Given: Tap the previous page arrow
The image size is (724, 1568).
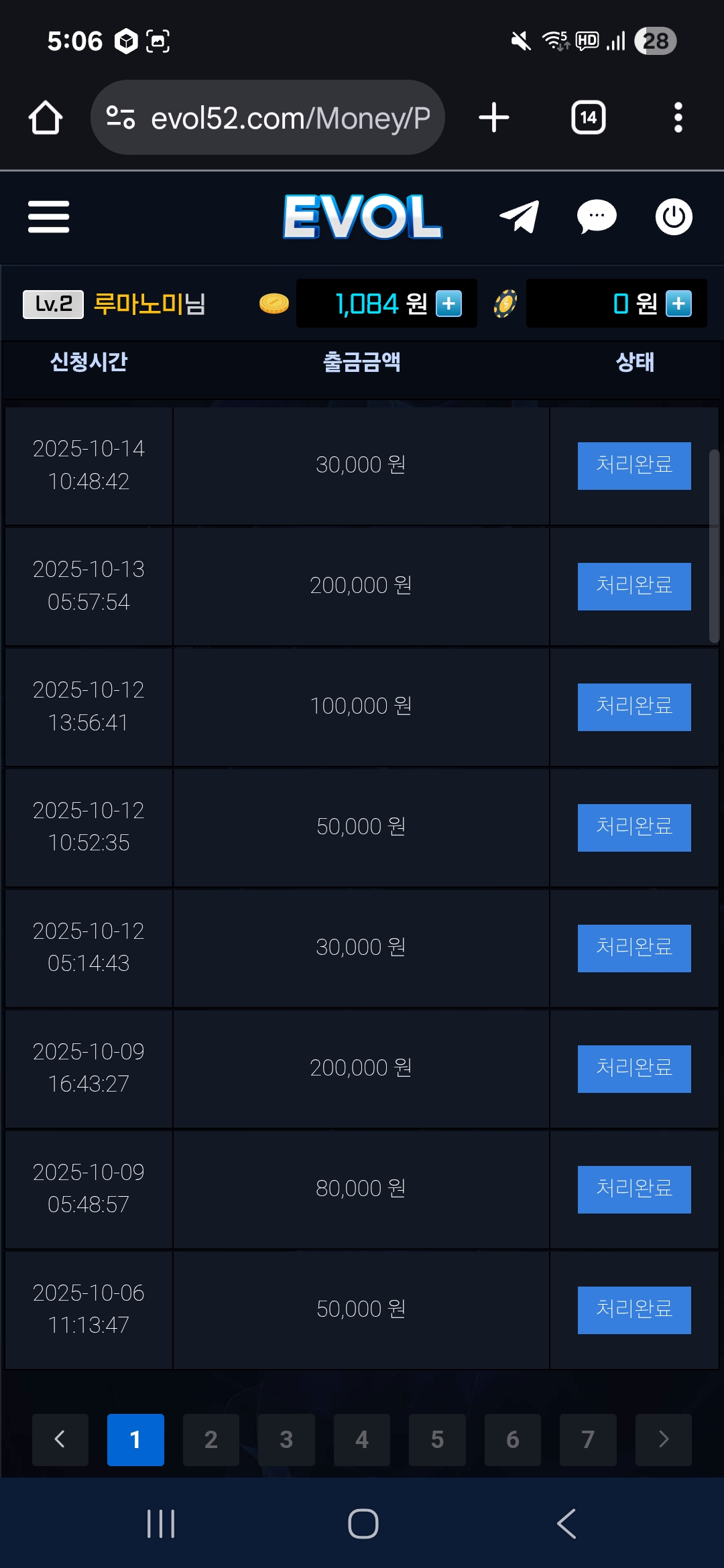Looking at the screenshot, I should point(60,1439).
